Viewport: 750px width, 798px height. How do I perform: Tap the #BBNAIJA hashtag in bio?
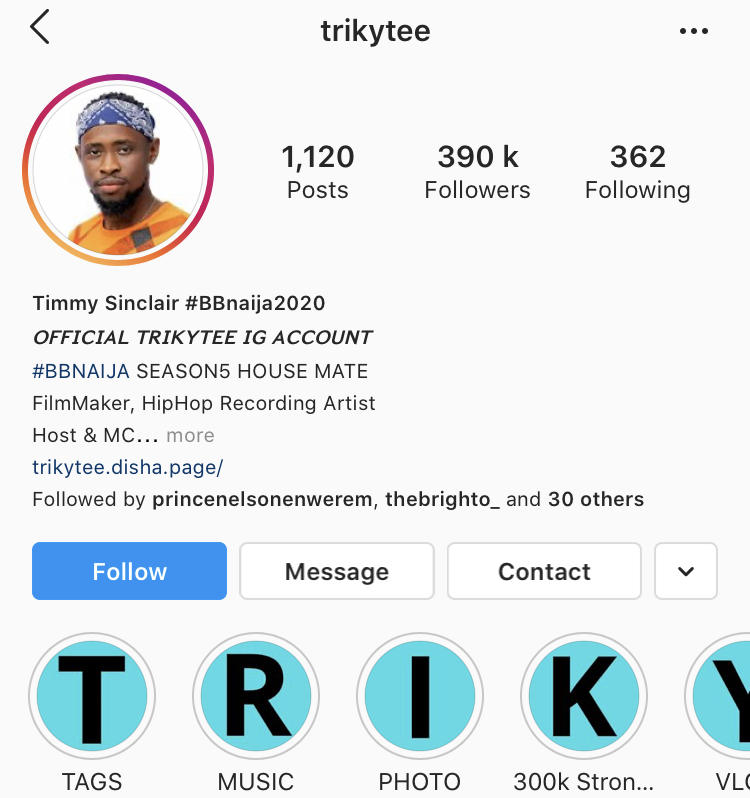click(x=81, y=371)
